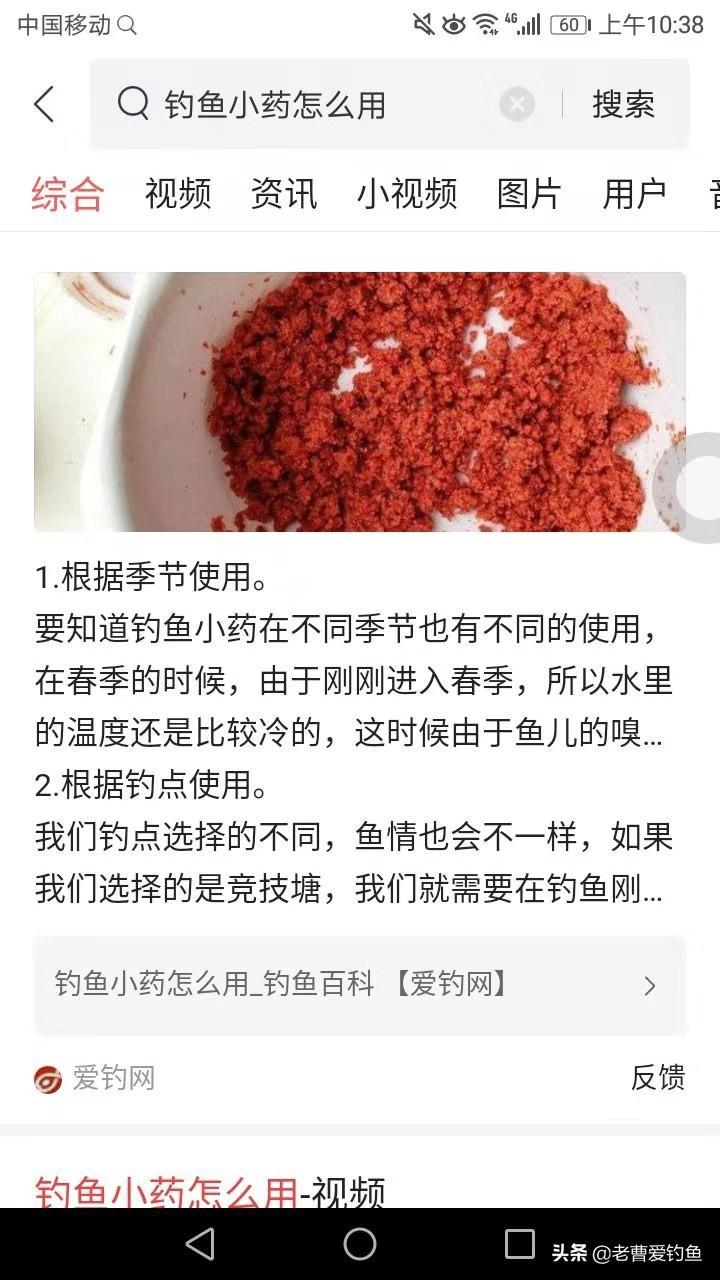Open the 钓鱼小药怎么用-视频 section
720x1280 pixels.
click(210, 1192)
